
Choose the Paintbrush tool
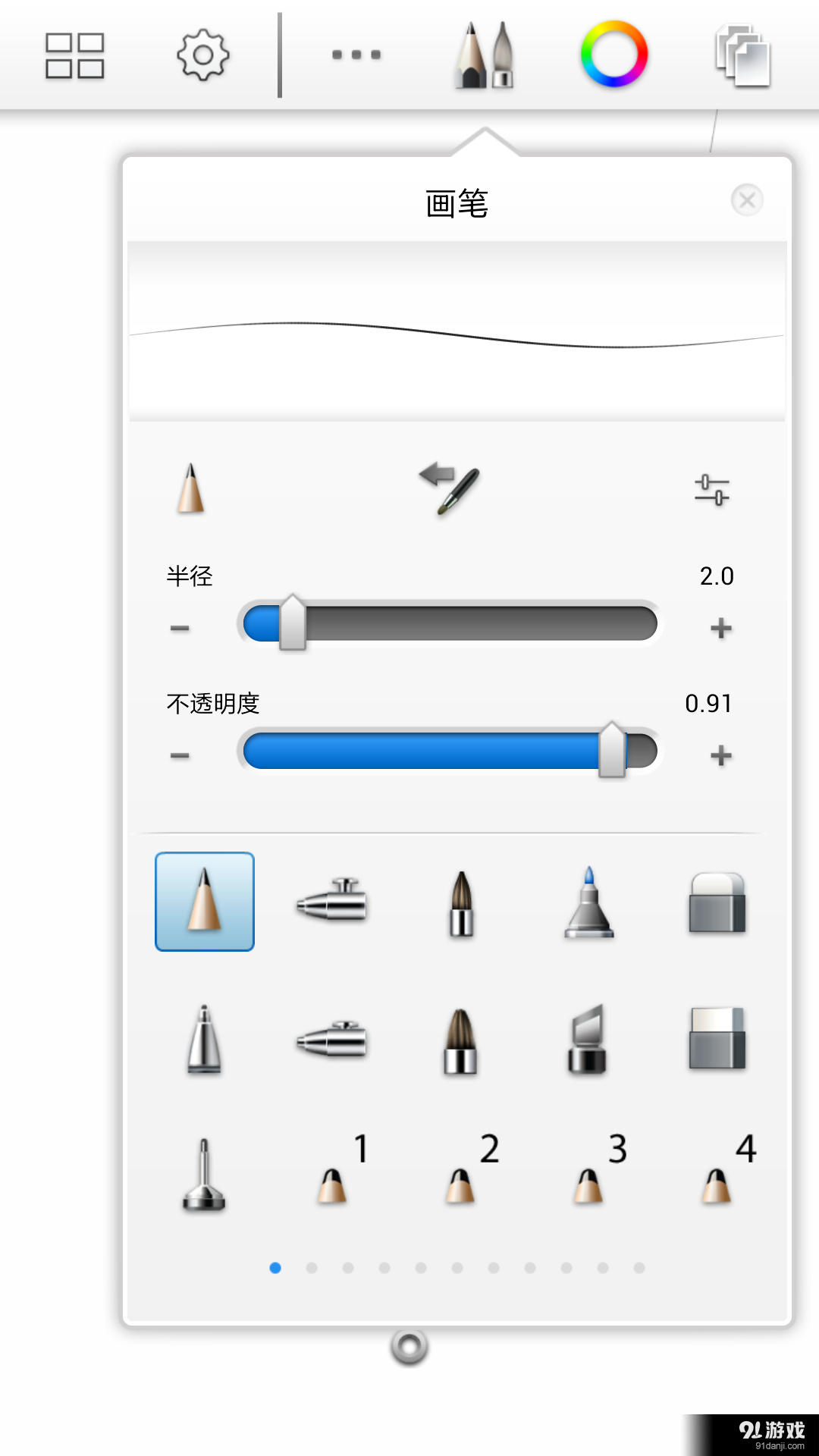(x=461, y=902)
